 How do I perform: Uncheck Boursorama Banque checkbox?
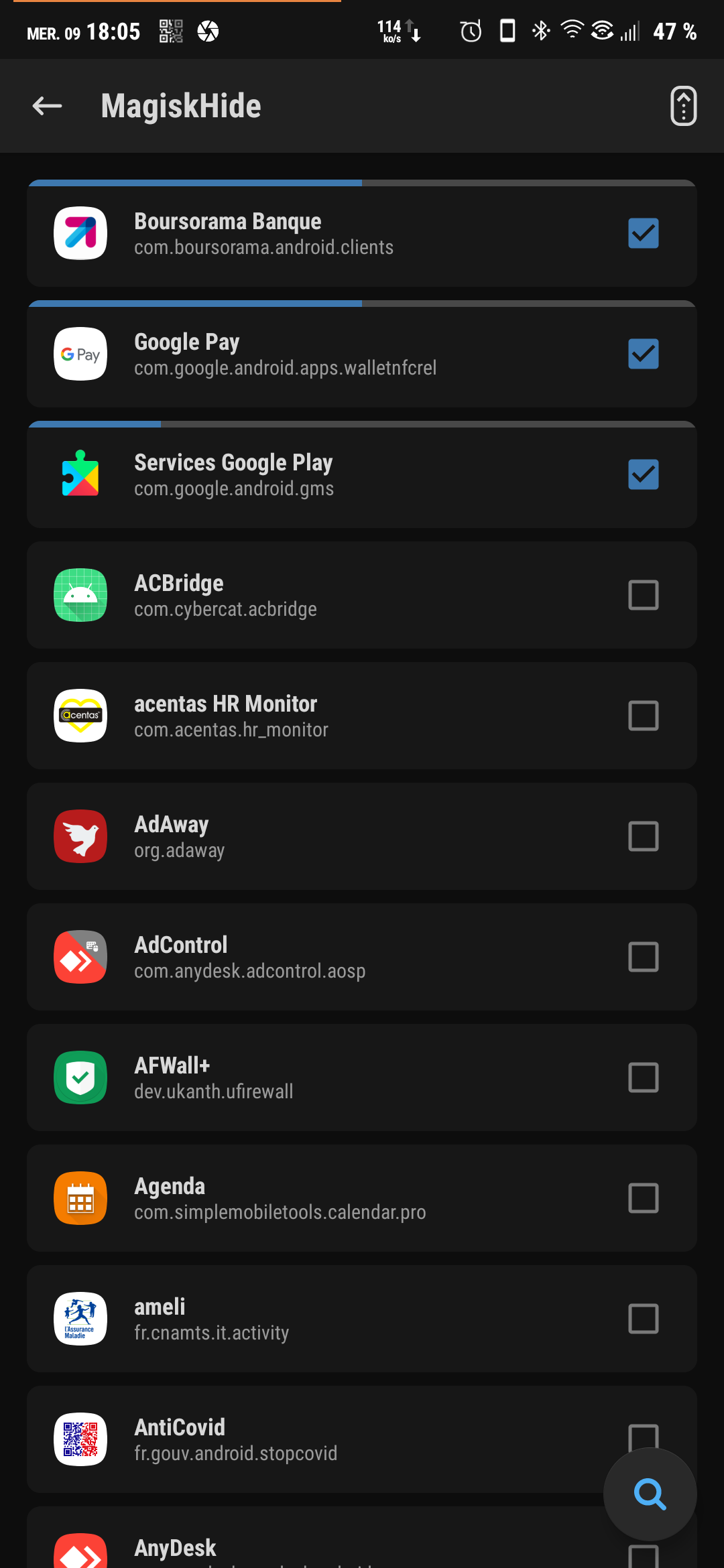click(643, 233)
